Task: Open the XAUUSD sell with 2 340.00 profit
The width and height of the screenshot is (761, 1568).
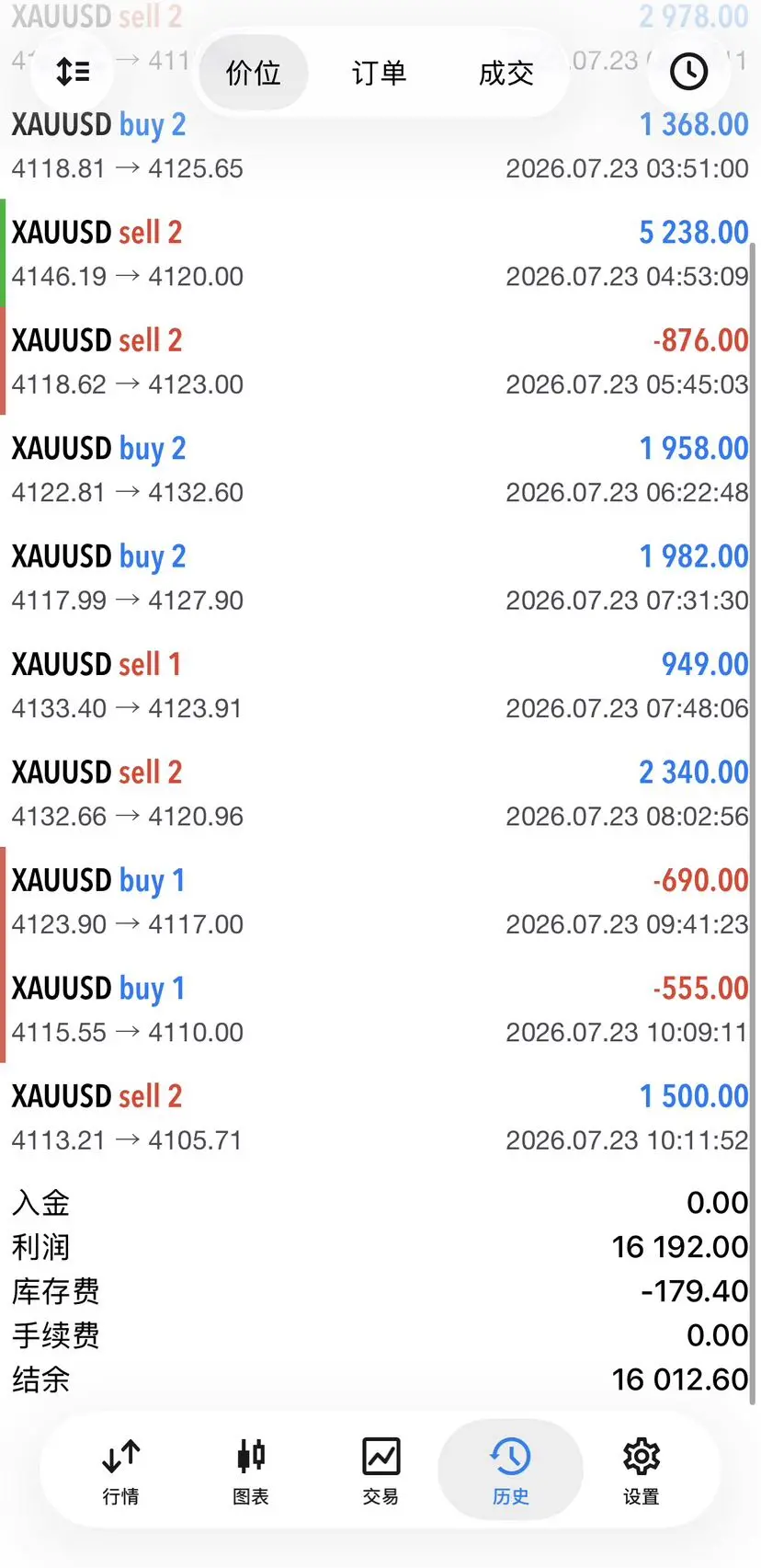Action: pos(380,793)
